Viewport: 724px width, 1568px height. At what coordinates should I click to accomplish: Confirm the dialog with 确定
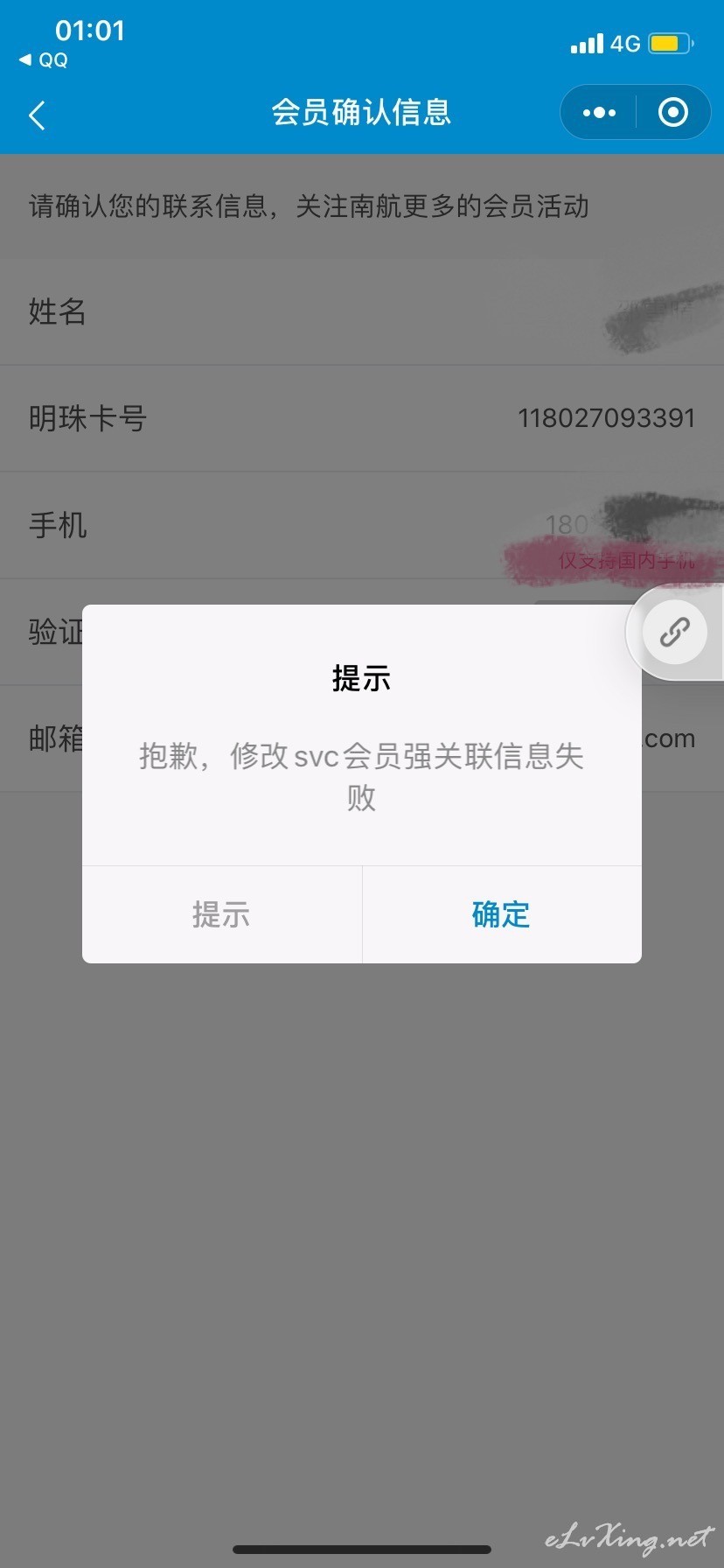point(502,914)
